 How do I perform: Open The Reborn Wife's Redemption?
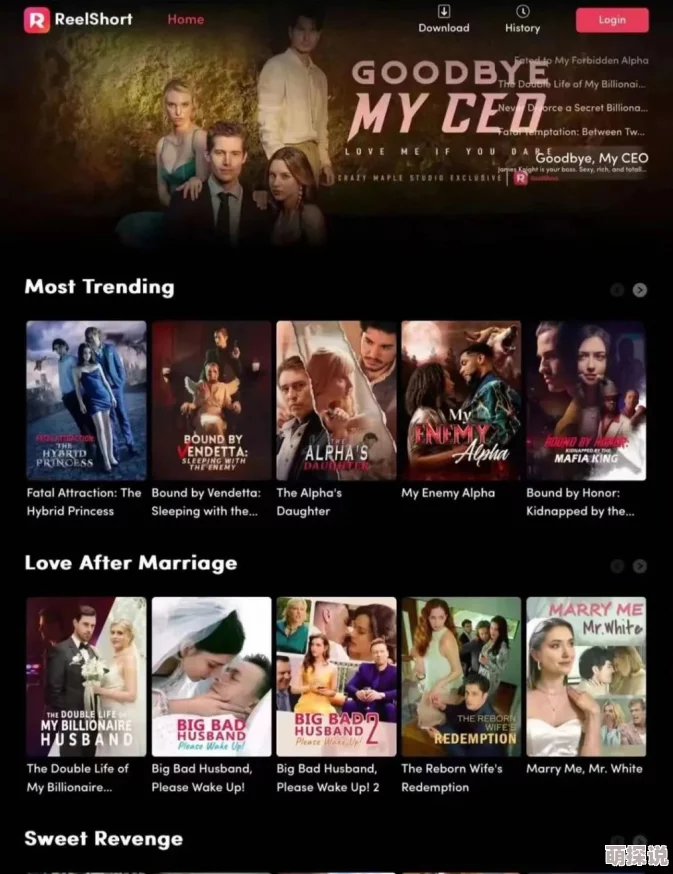tap(461, 676)
